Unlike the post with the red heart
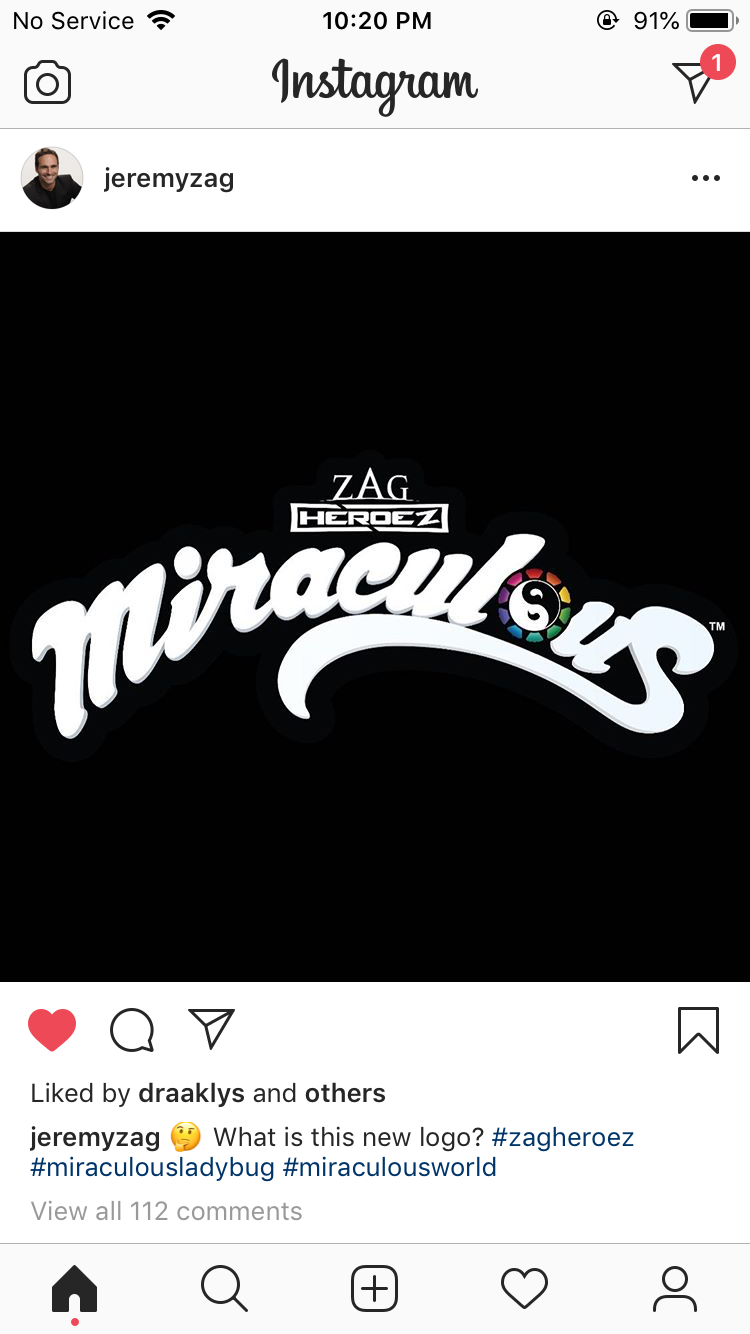The image size is (750, 1334). click(52, 1029)
